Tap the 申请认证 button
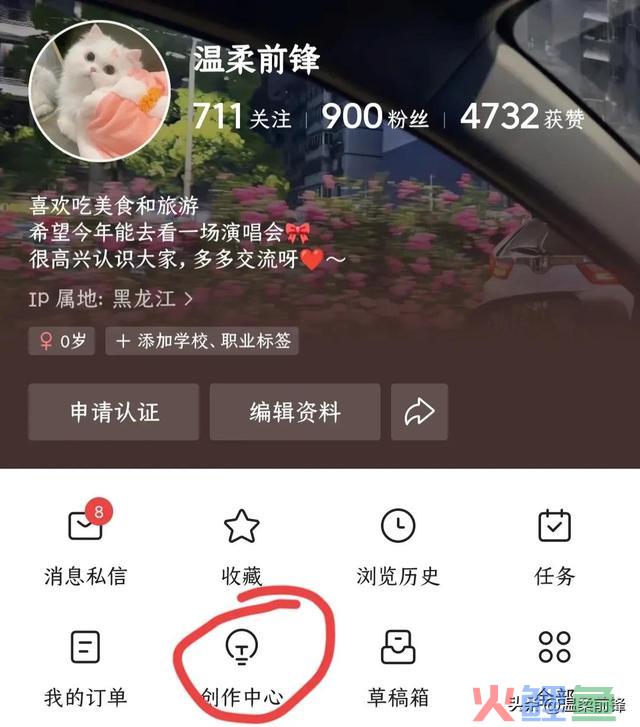This screenshot has height=727, width=640. pyautogui.click(x=114, y=411)
